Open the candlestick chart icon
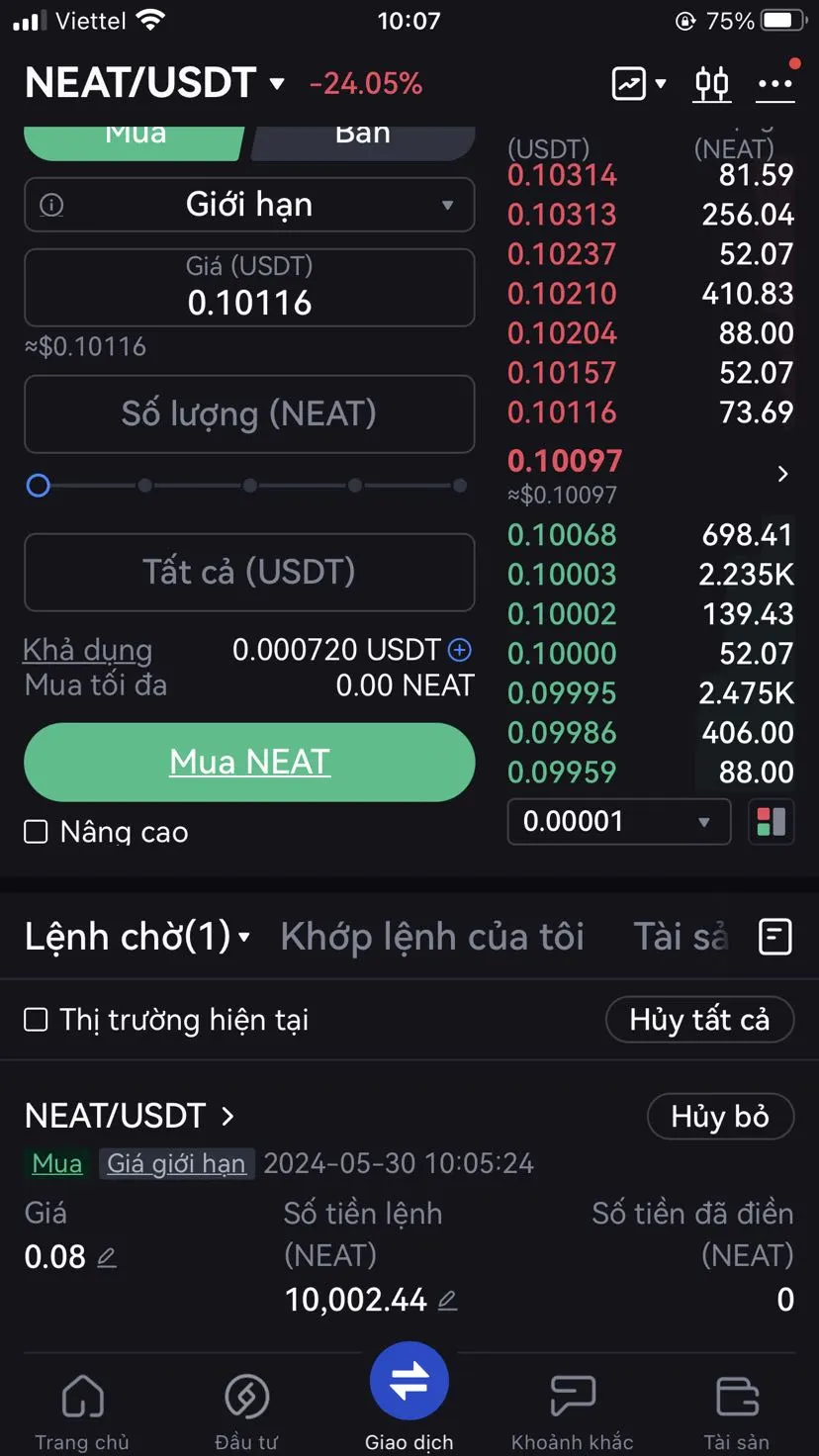The height and width of the screenshot is (1456, 819). pyautogui.click(x=712, y=83)
